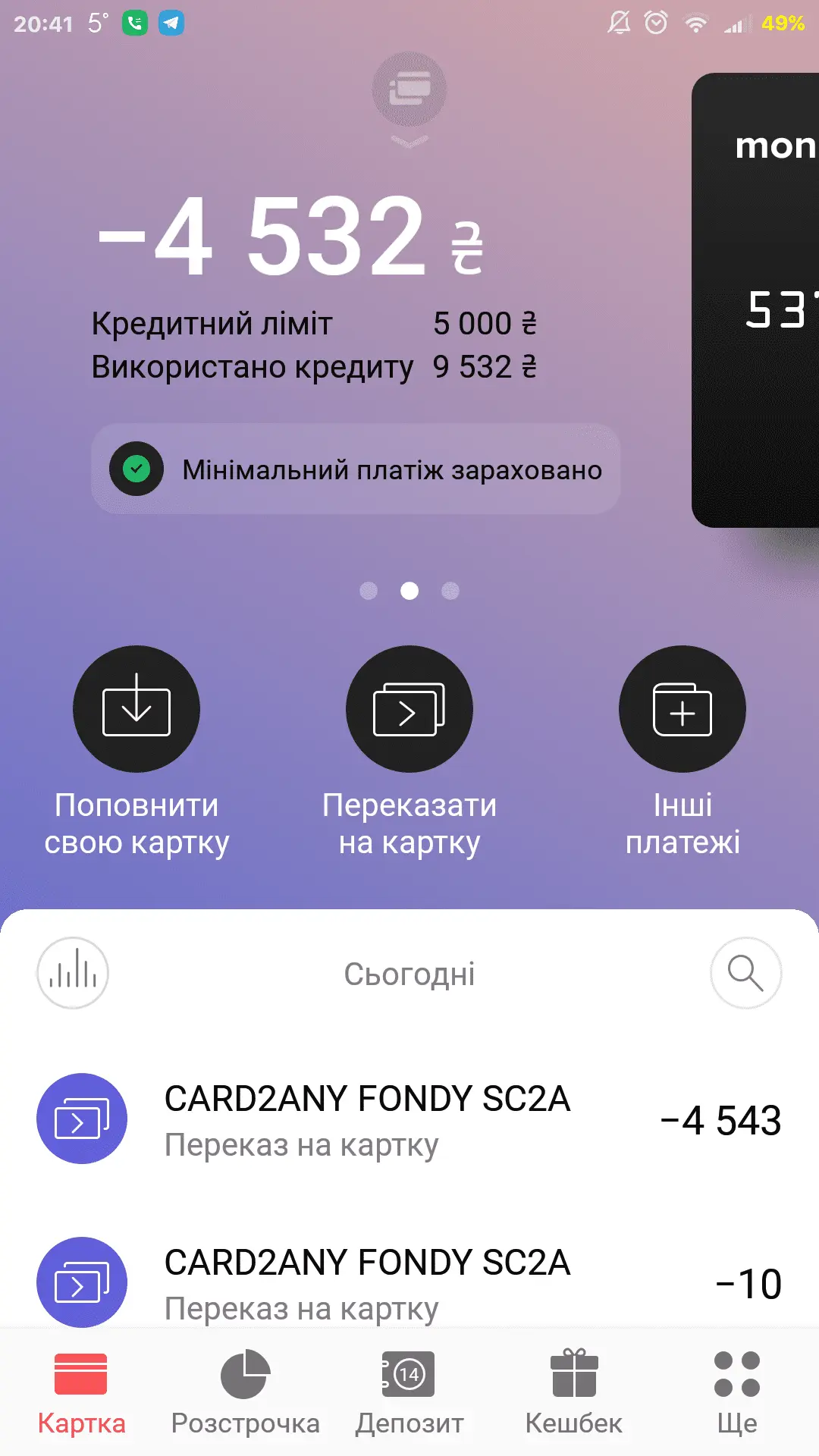Open the −10 CARD2ANY FONDY transaction
Image resolution: width=819 pixels, height=1456 pixels.
pos(409,1283)
